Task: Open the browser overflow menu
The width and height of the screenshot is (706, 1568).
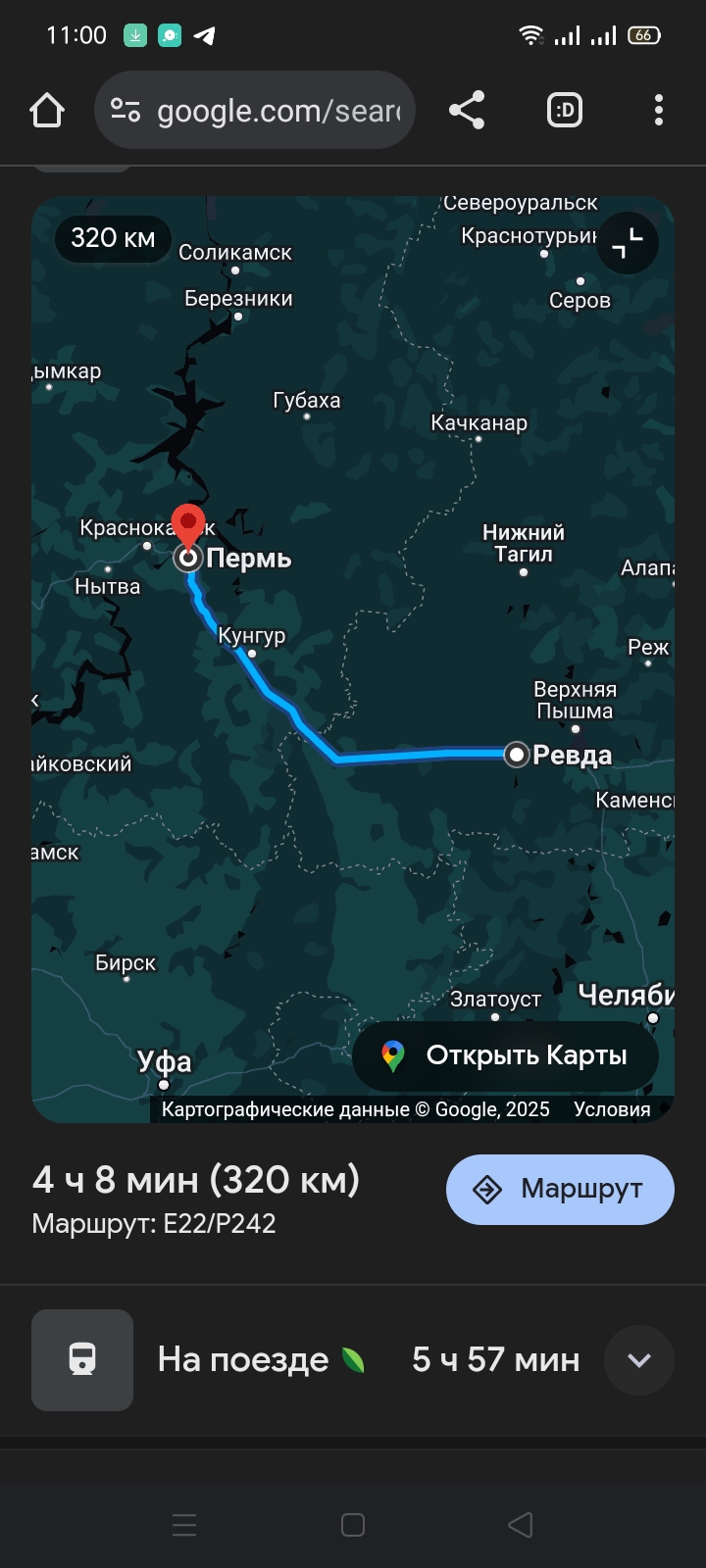Action: [659, 111]
